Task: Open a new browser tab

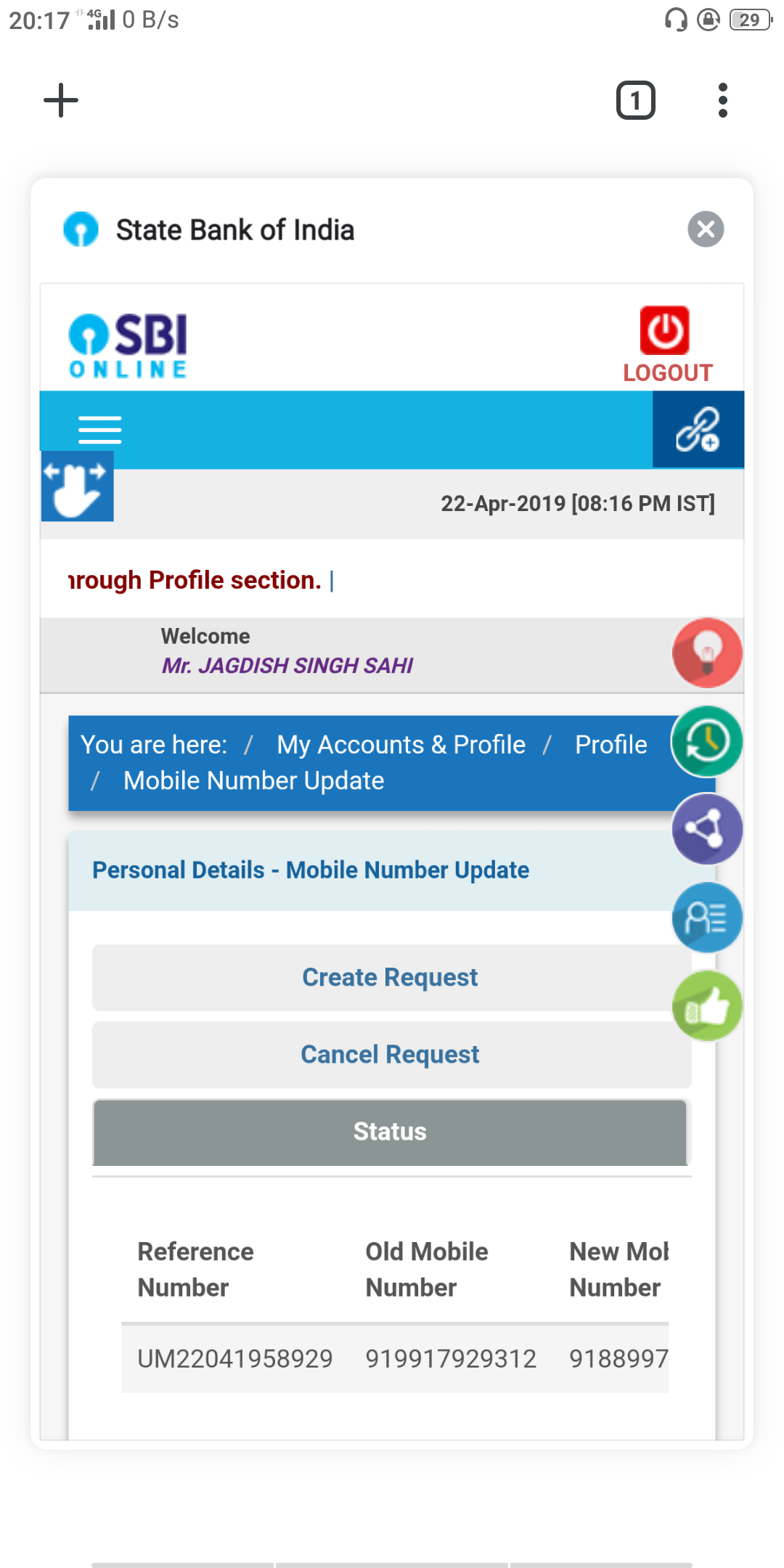Action: click(61, 100)
